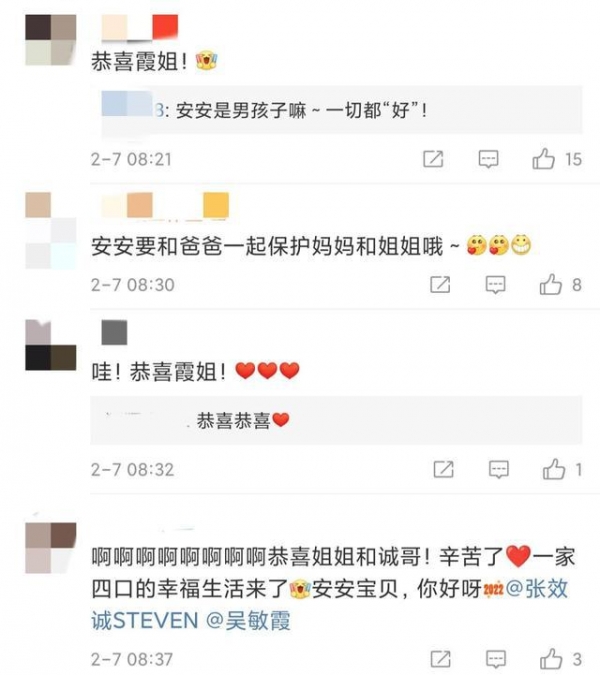The image size is (600, 675).
Task: Like the 哇!恭喜霞姐 comment
Action: 553,469
